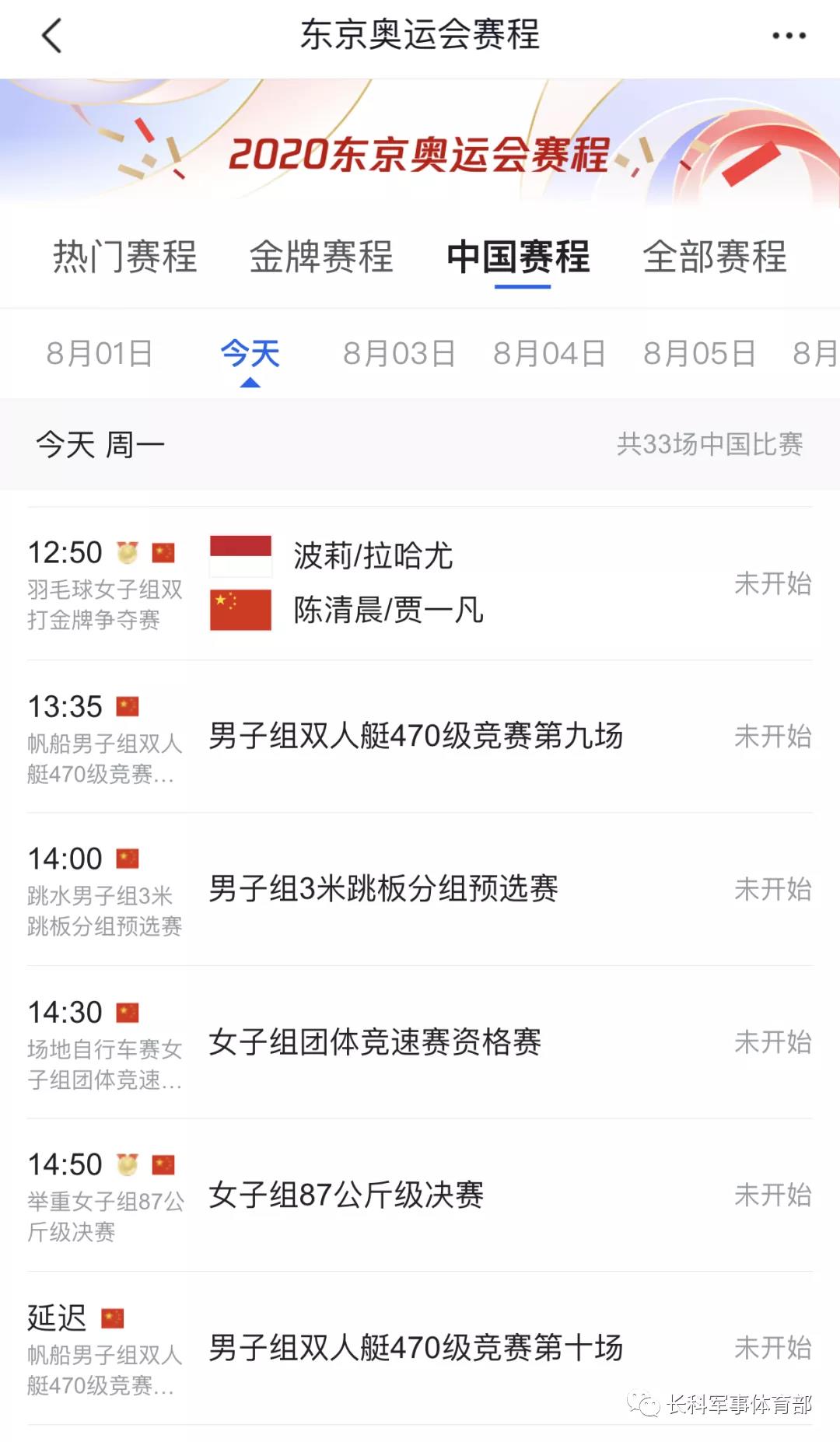Go back from the Olympics schedule page
Screen dimensions: 840x1442
coord(51,36)
